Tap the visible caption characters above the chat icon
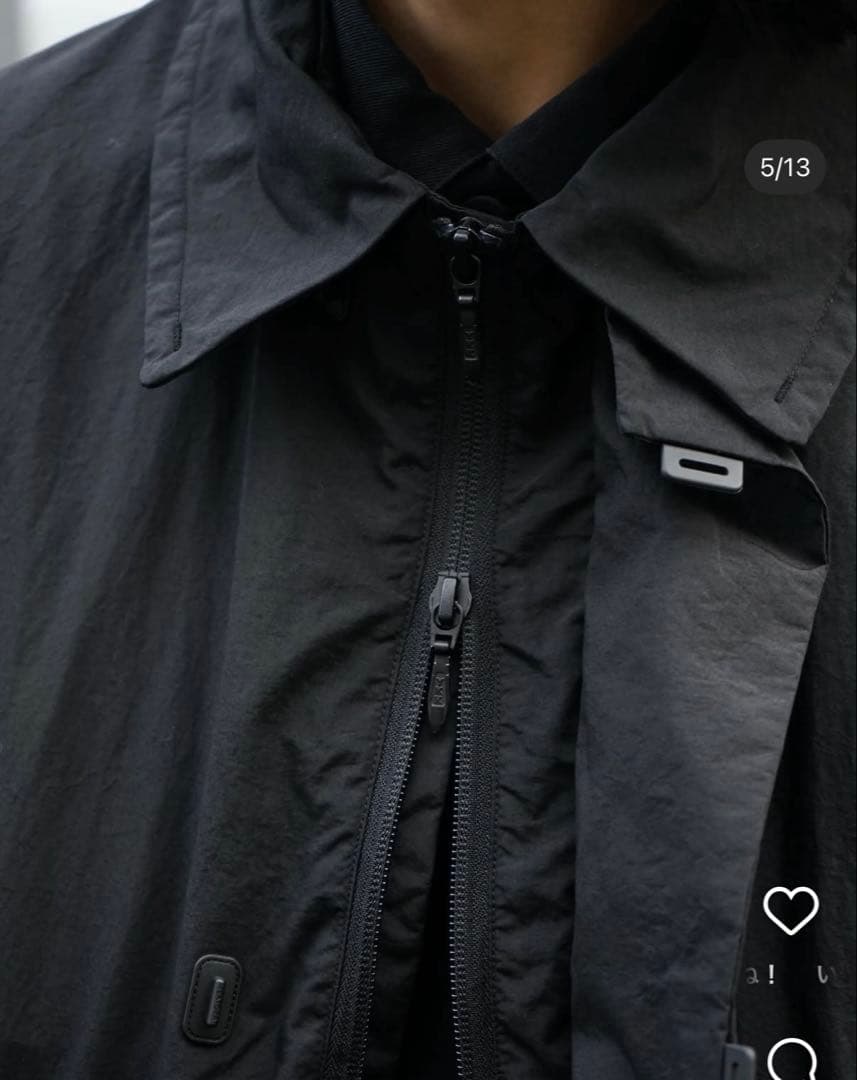 click(x=789, y=975)
